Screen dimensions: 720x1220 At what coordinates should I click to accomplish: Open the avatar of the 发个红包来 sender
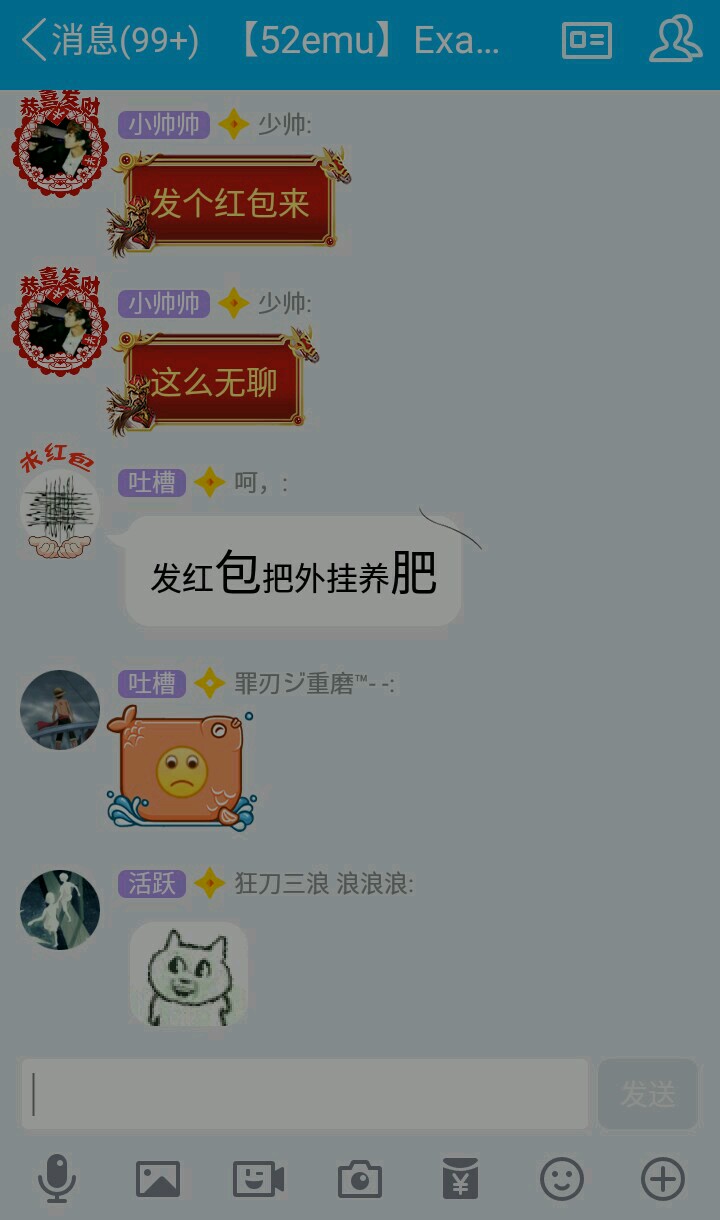tap(60, 150)
